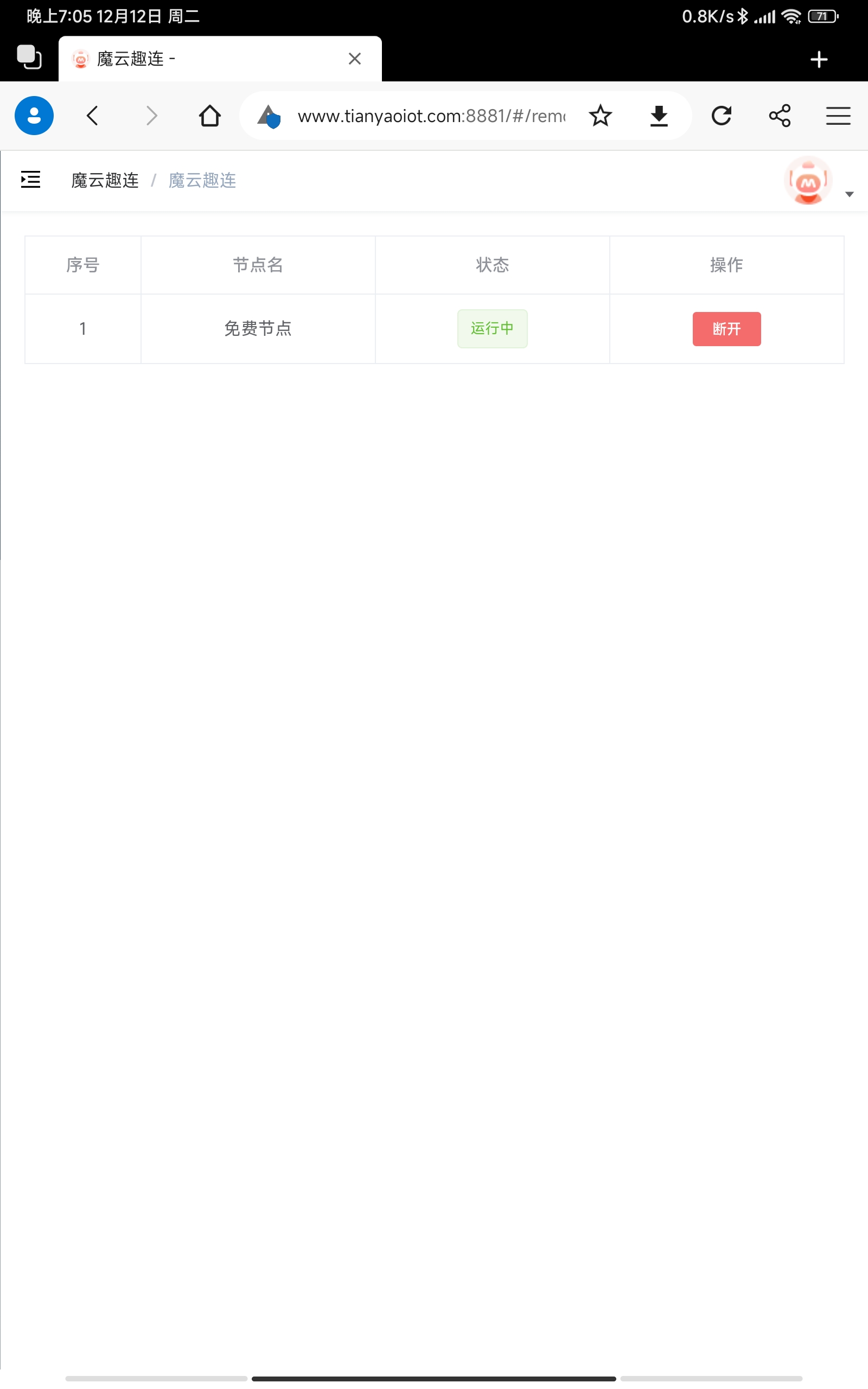The height and width of the screenshot is (1389, 868).
Task: Tap the red 断开 disconnect button
Action: click(726, 329)
